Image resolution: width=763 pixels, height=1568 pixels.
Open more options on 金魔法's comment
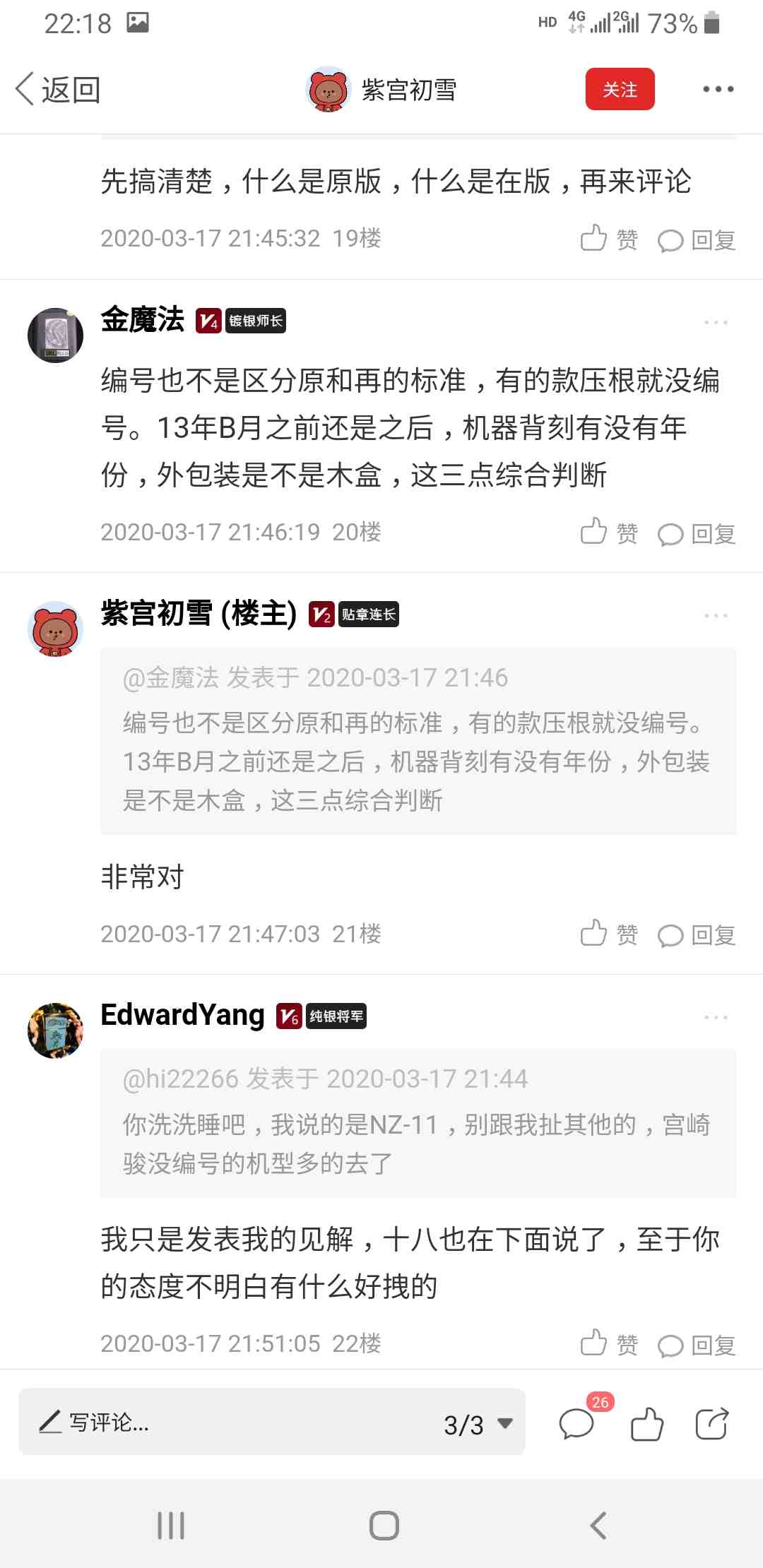click(x=715, y=322)
